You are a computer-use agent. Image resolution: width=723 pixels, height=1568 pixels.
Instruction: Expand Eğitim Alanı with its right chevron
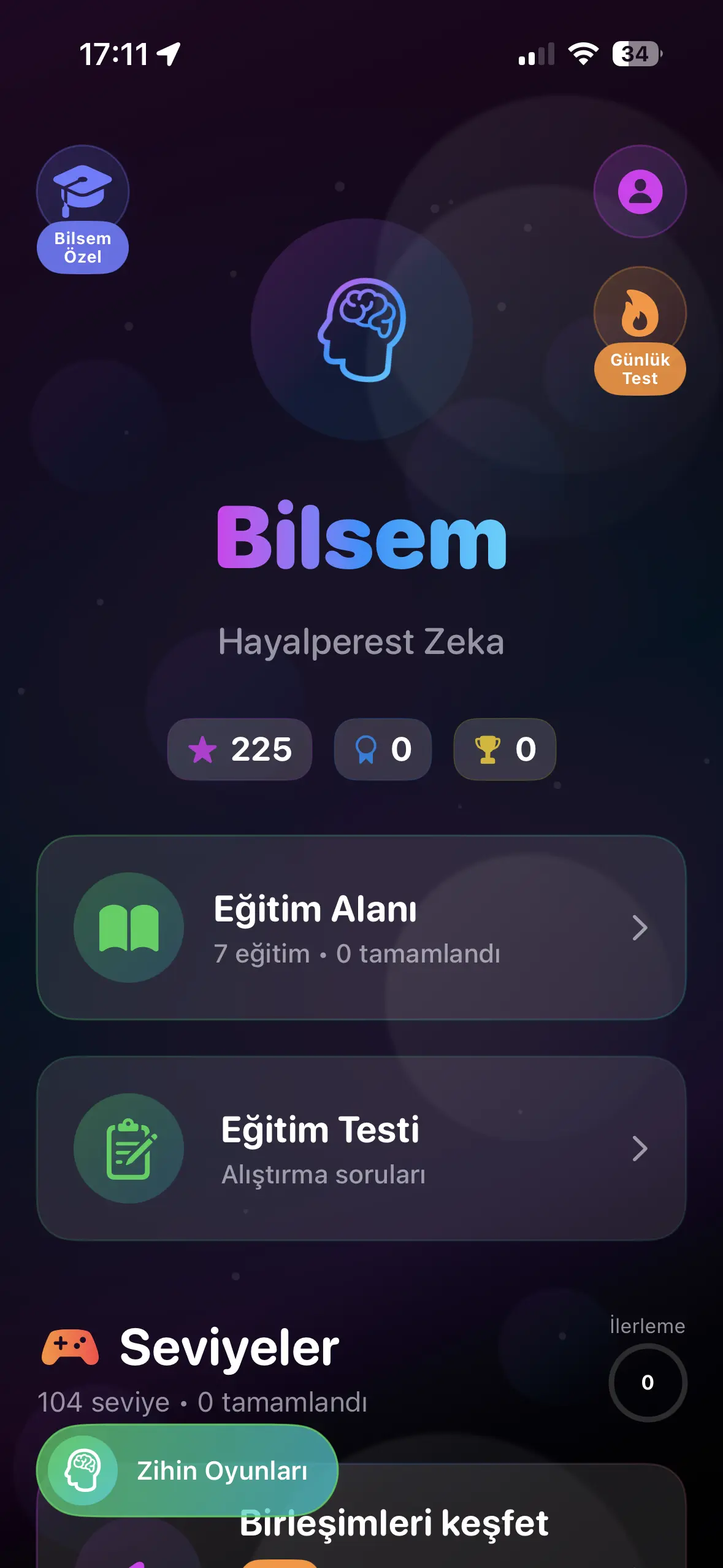(x=638, y=928)
